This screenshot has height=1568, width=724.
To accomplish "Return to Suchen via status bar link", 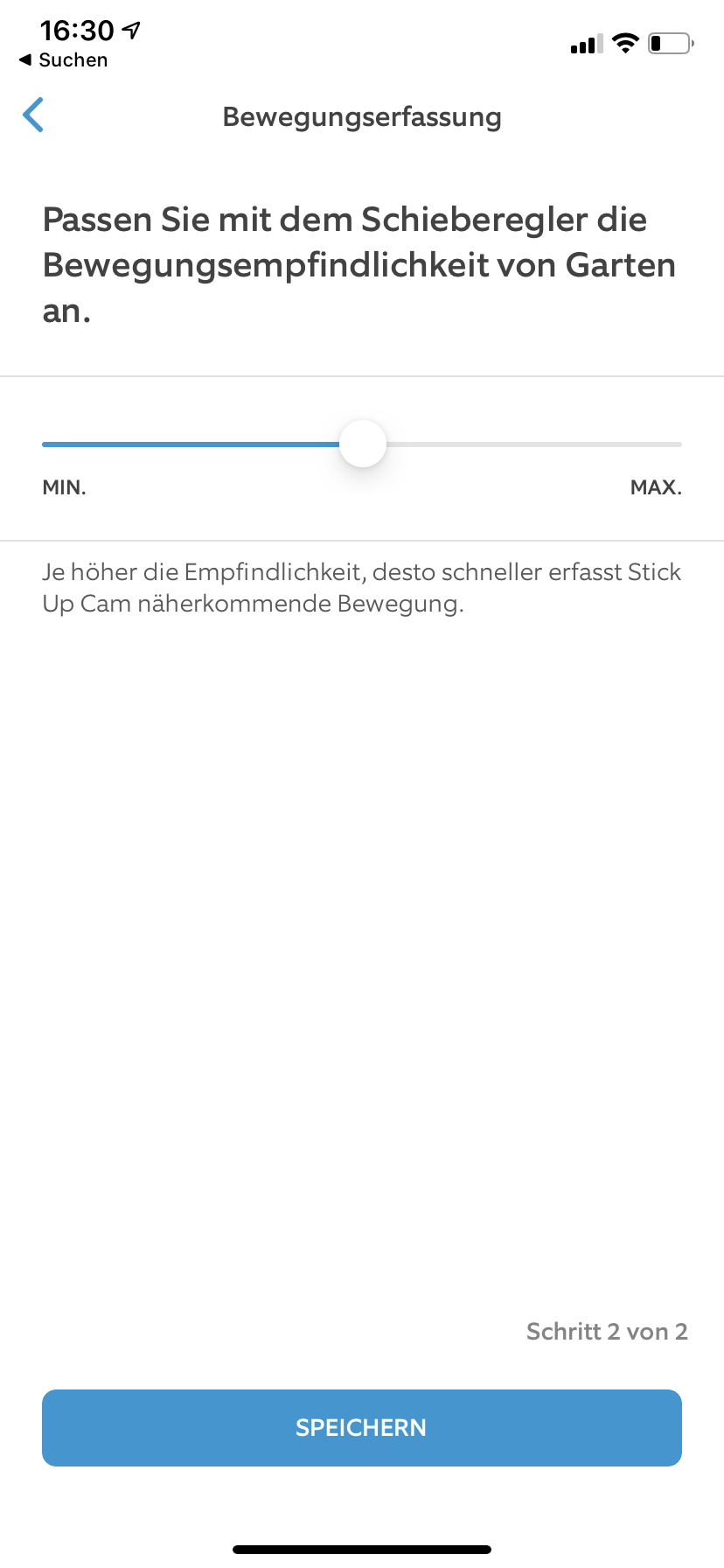I will pyautogui.click(x=64, y=60).
